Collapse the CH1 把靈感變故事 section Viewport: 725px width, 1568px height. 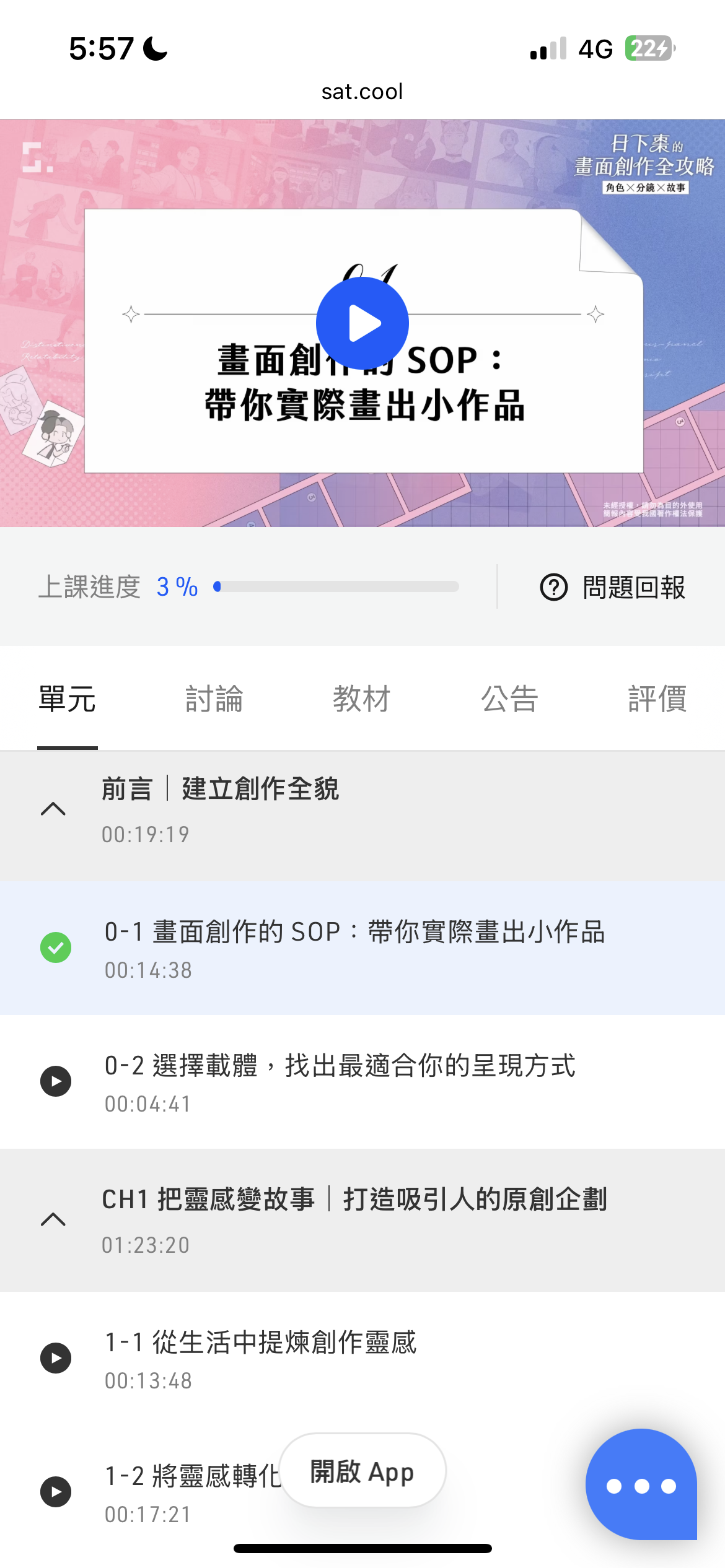tap(53, 1219)
